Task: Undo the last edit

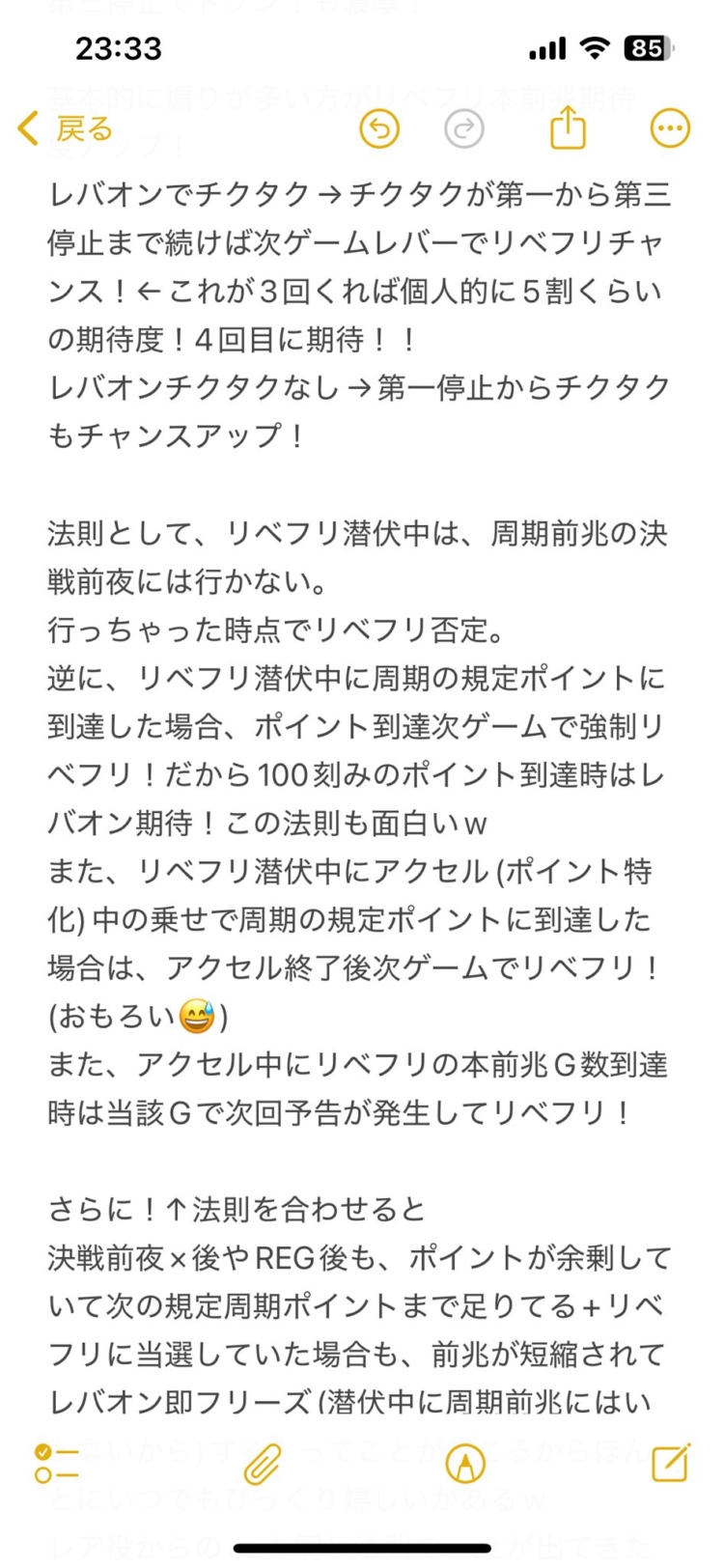Action: coord(379,128)
